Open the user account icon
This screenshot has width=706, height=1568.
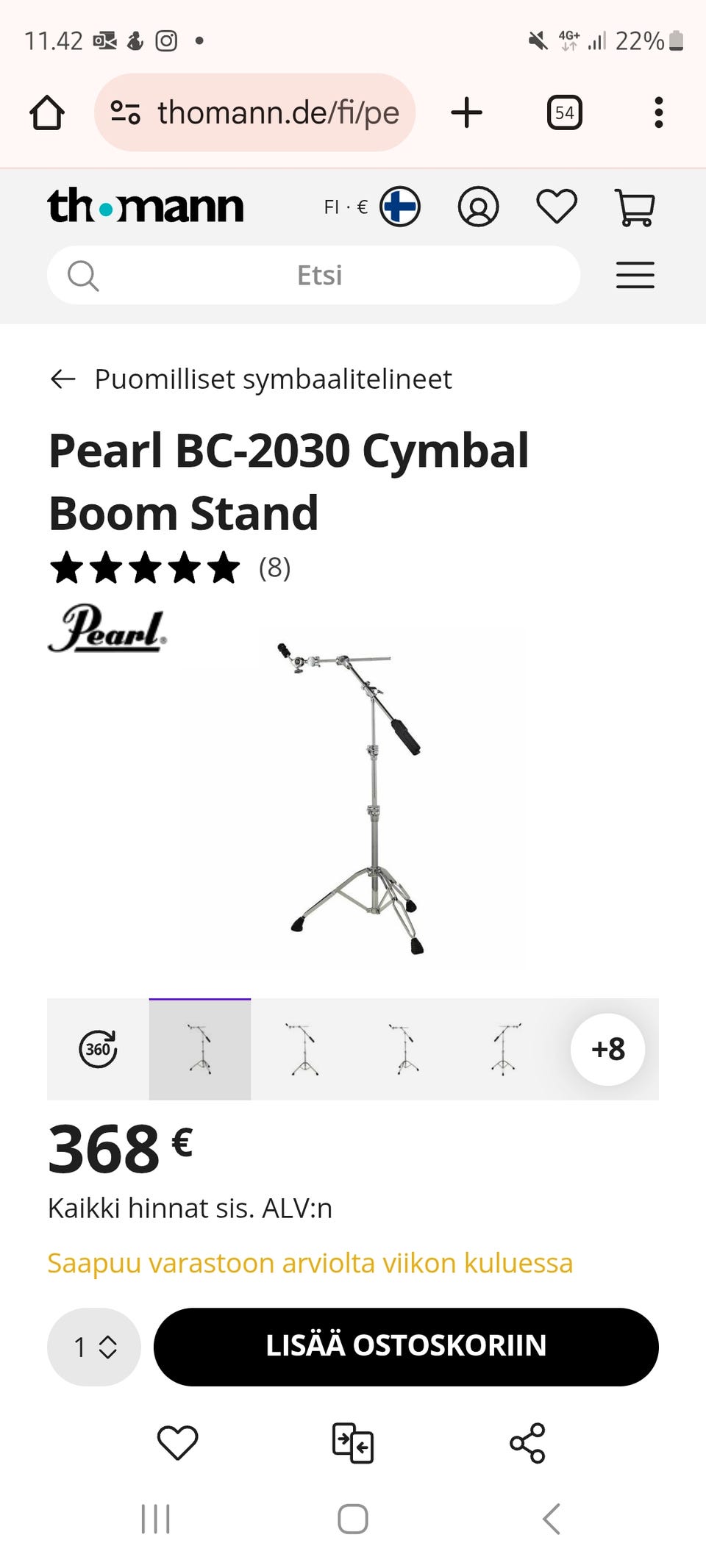pyautogui.click(x=478, y=207)
